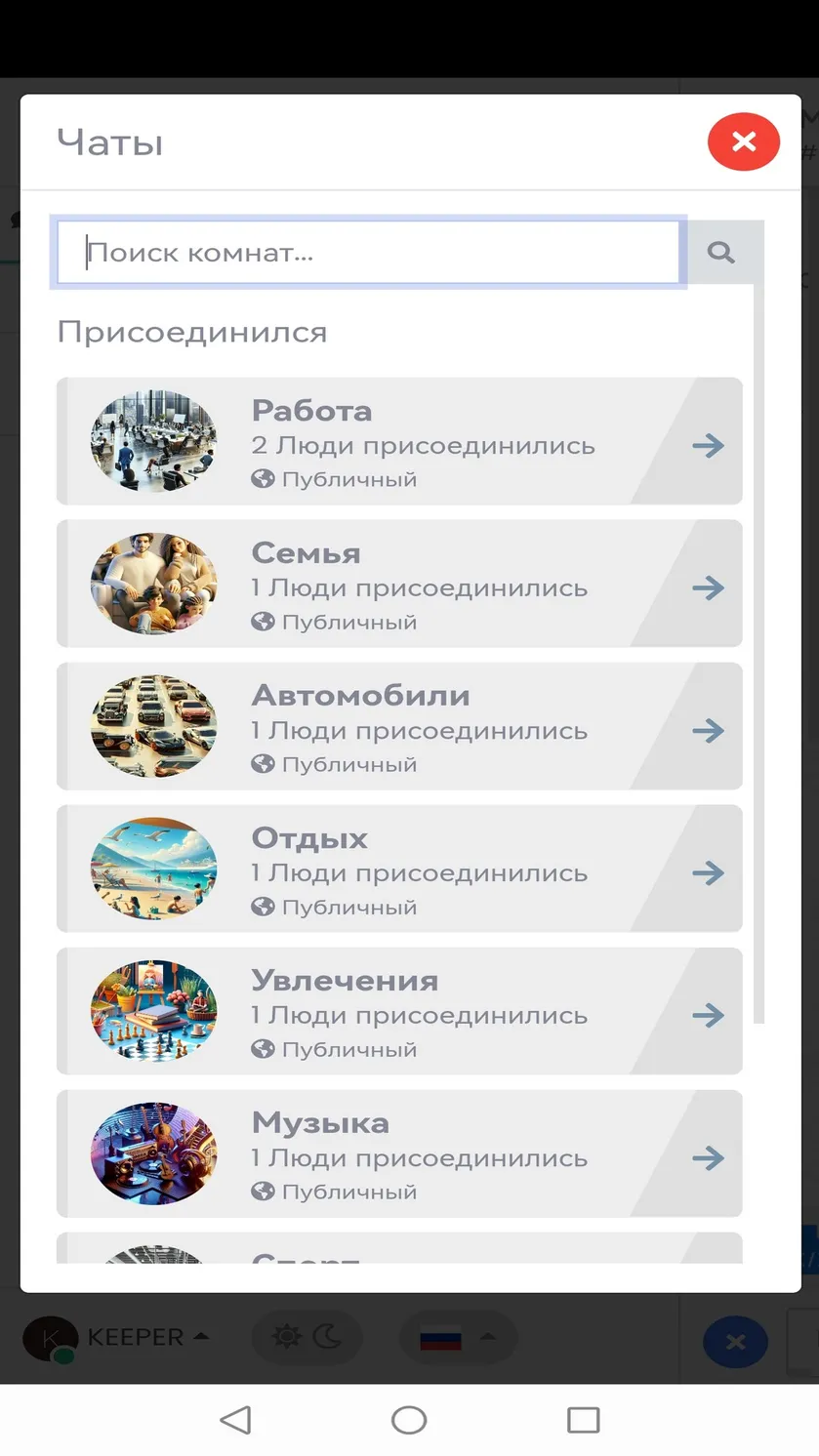This screenshot has width=819, height=1456.
Task: Go to the home screen
Action: pyautogui.click(x=409, y=1420)
